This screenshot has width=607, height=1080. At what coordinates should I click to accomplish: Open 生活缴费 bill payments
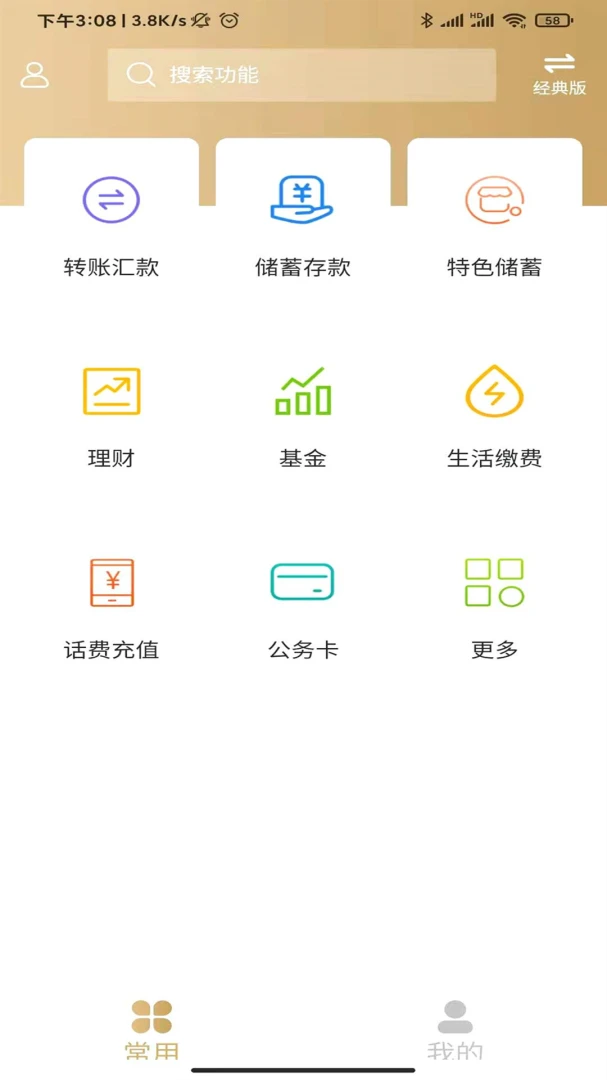(494, 416)
